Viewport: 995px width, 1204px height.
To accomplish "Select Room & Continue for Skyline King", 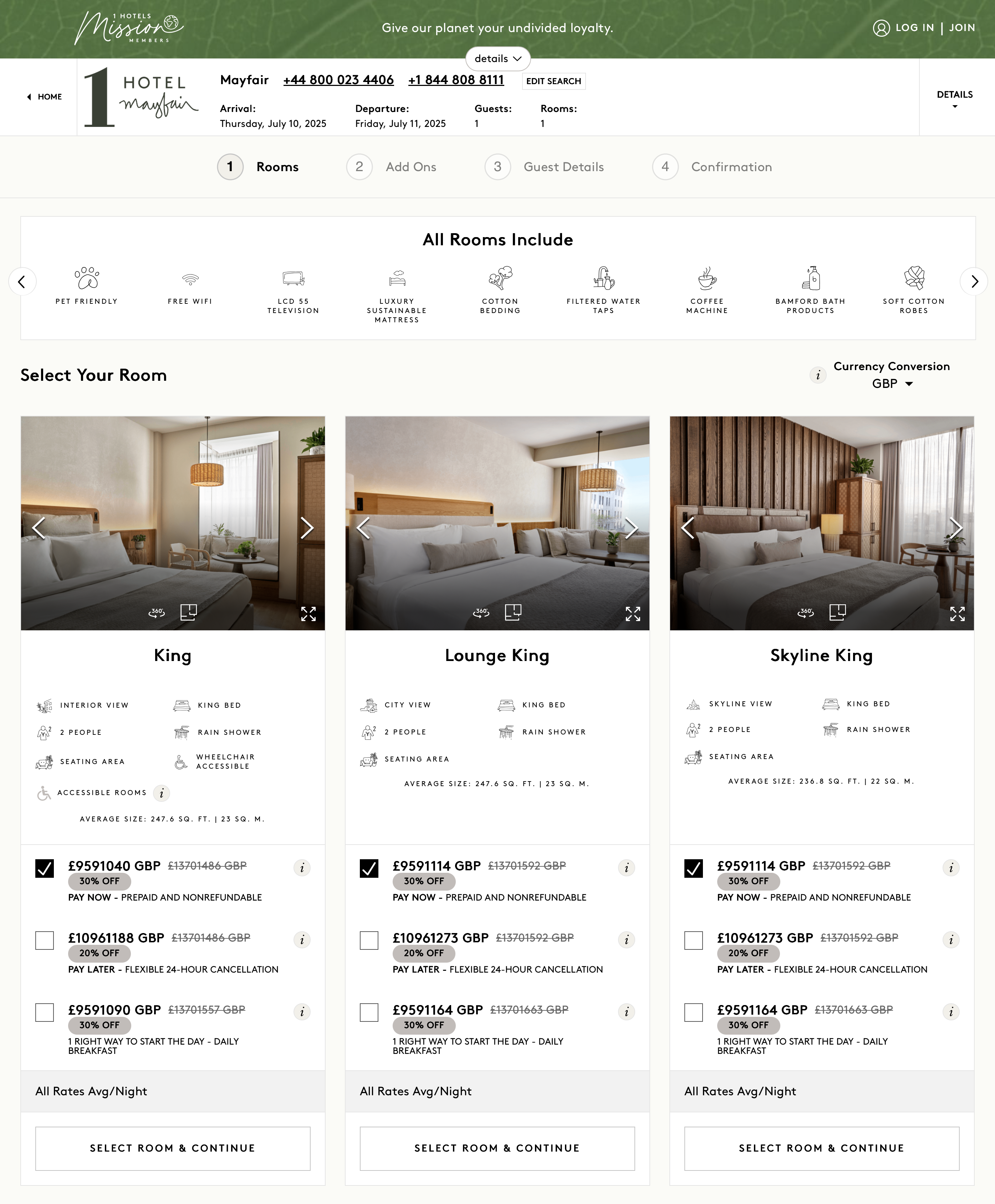I will click(821, 1148).
